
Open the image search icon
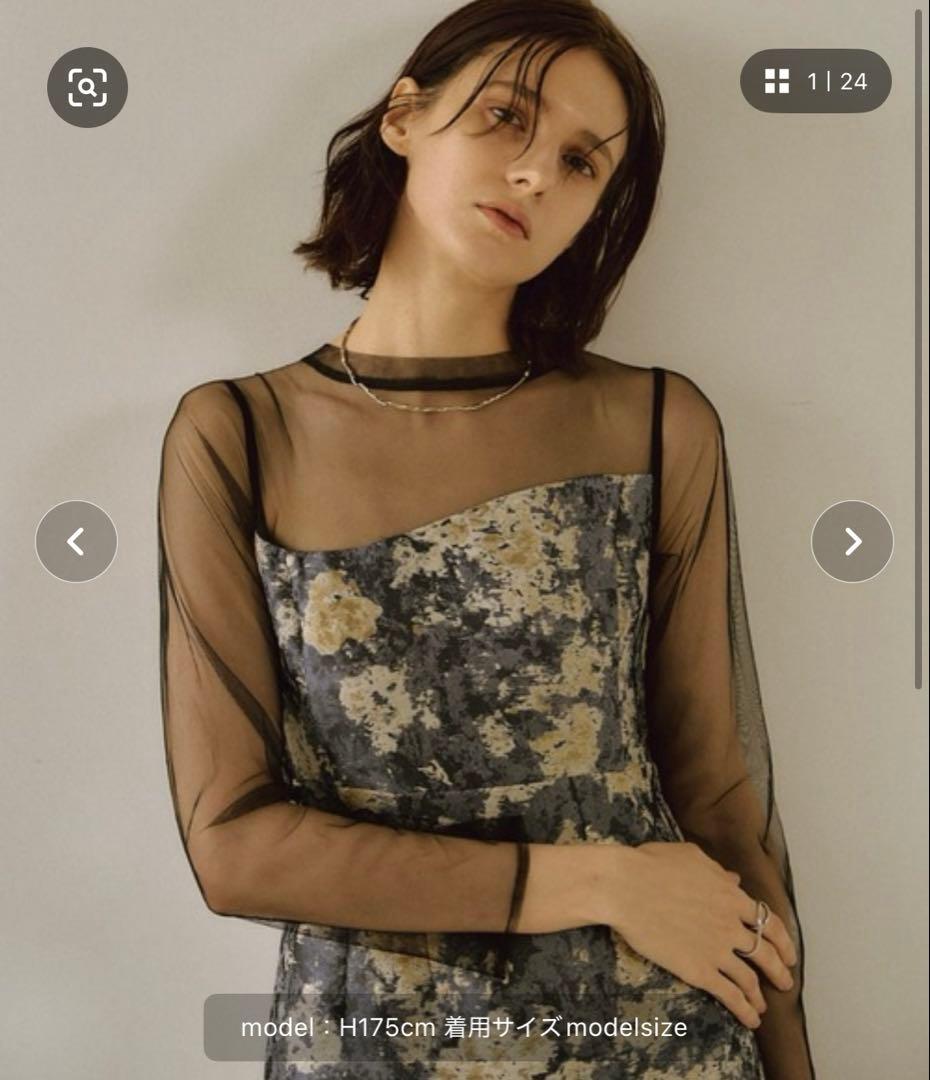[87, 87]
